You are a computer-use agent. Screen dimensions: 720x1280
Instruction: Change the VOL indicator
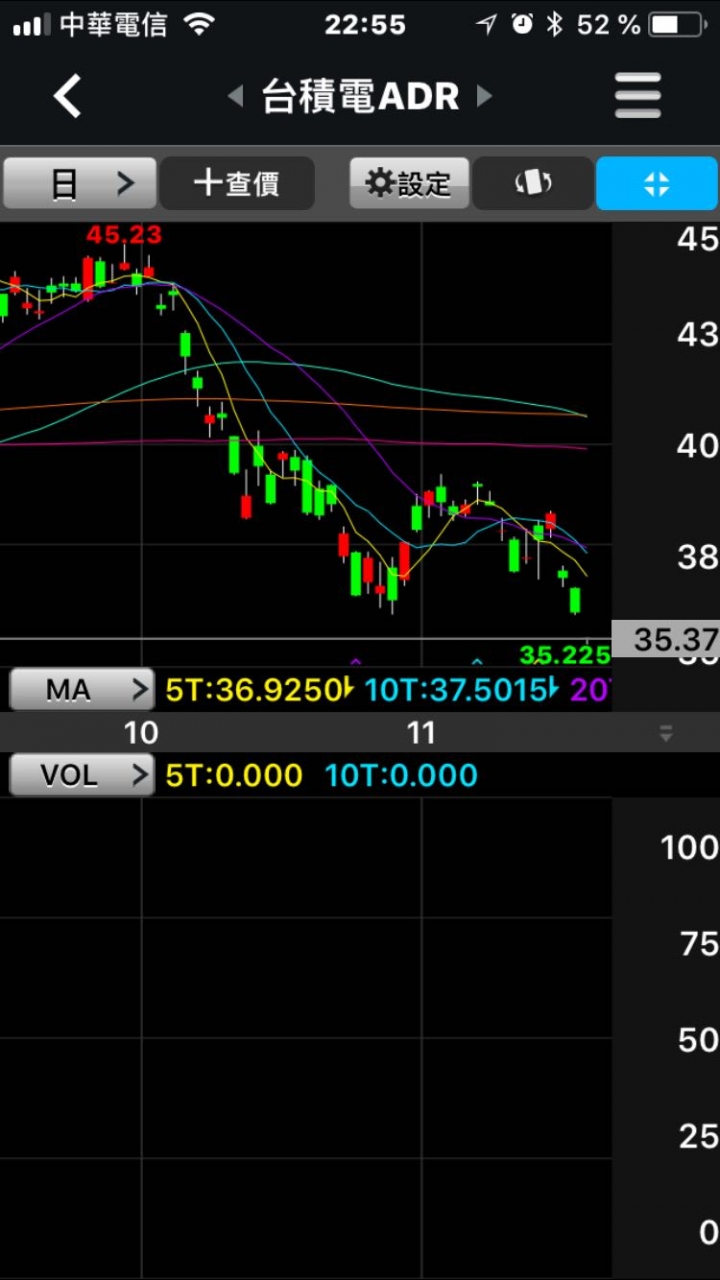[x=82, y=775]
